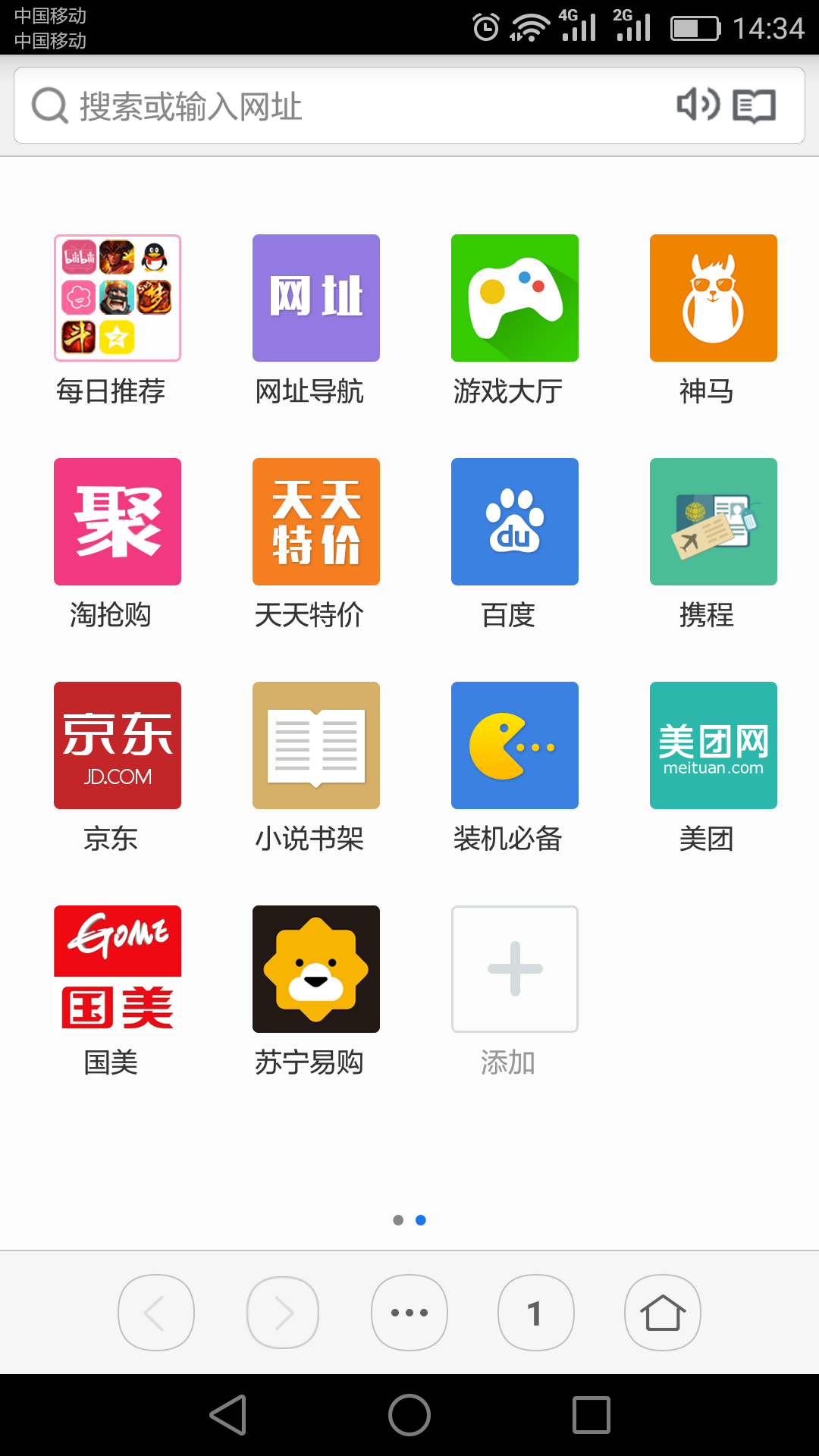Open the JD.com 京东 shortcut

[117, 745]
